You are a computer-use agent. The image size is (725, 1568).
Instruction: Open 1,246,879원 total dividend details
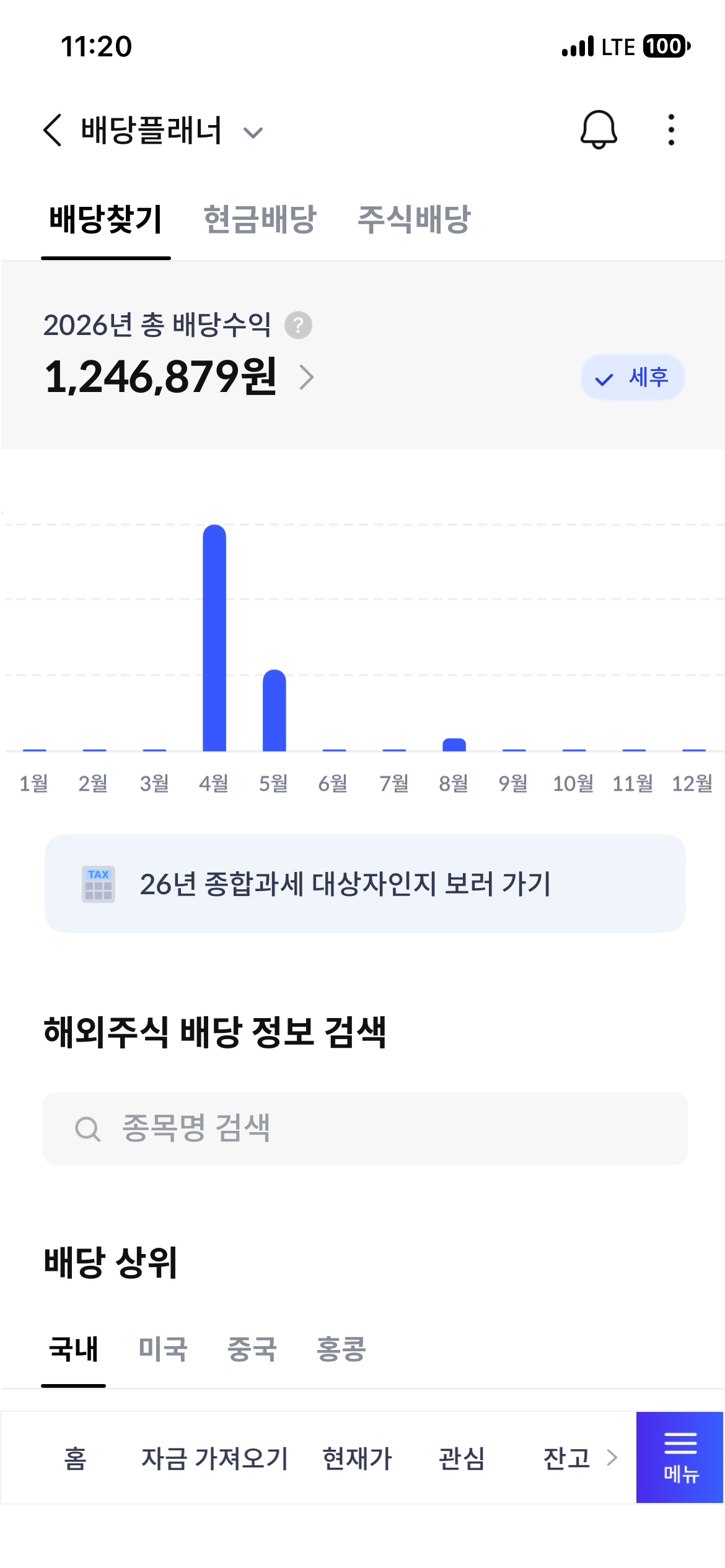[x=180, y=377]
